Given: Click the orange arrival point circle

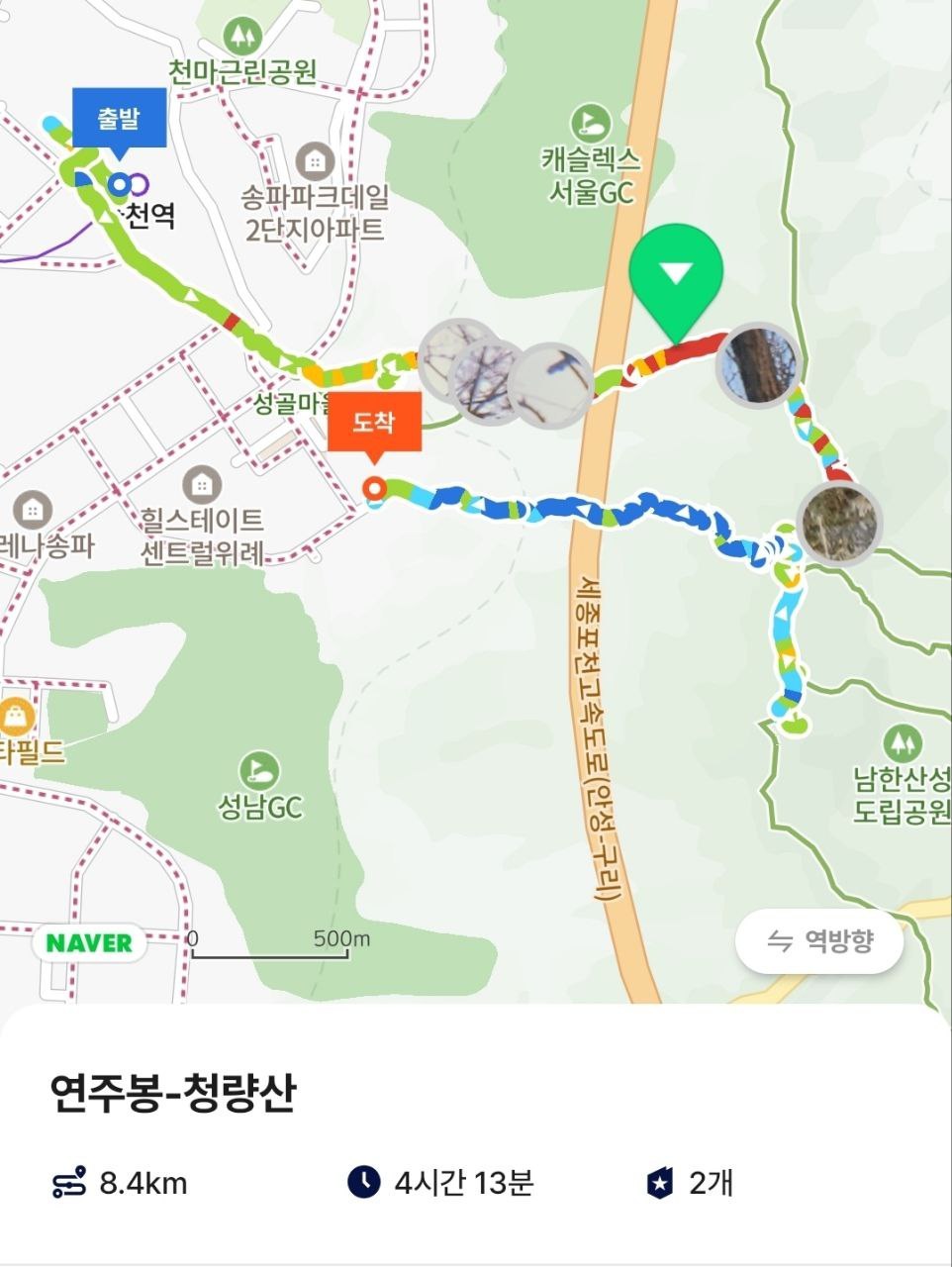Looking at the screenshot, I should tap(375, 487).
